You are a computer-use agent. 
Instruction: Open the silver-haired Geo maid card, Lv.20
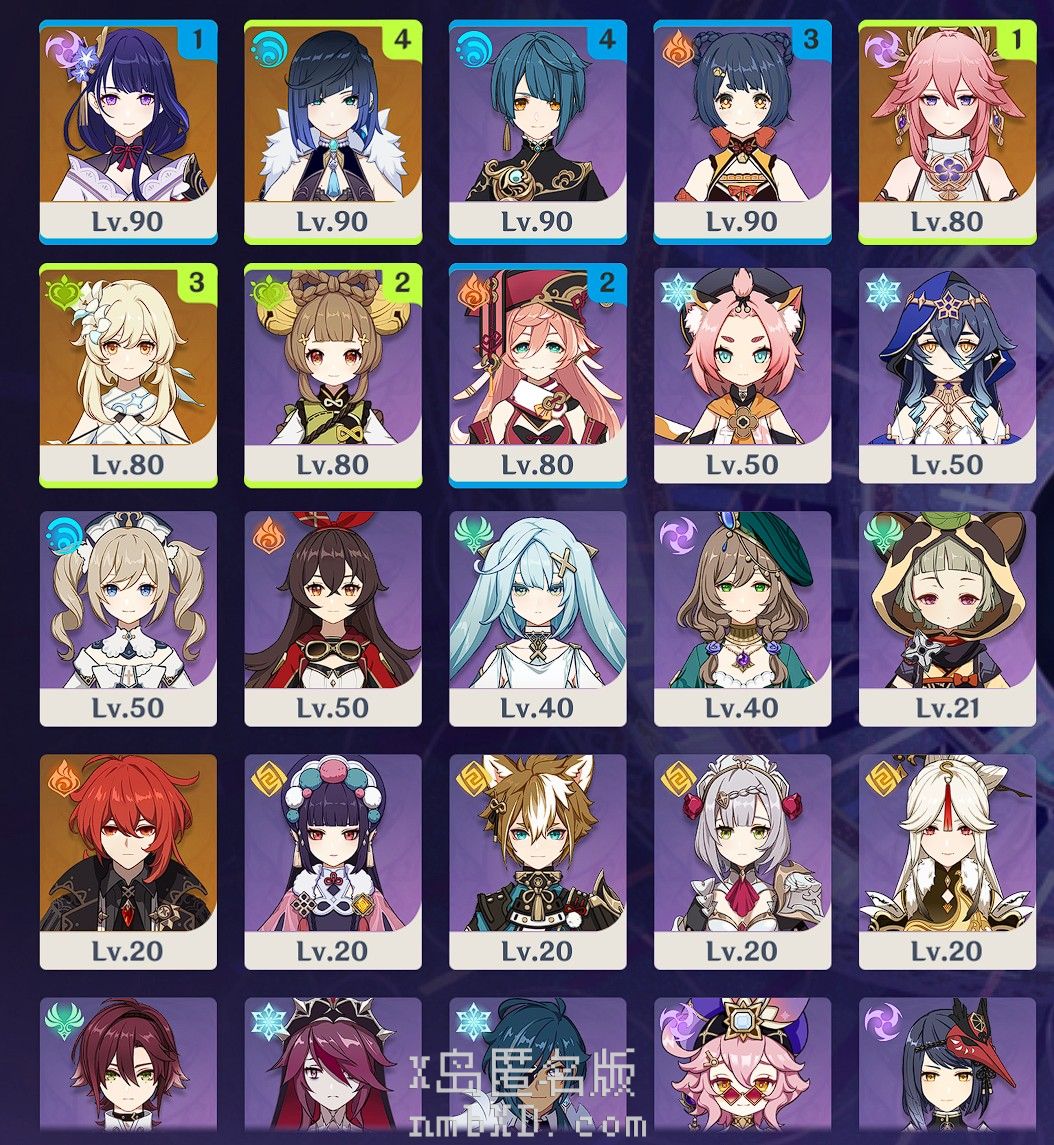pos(742,862)
